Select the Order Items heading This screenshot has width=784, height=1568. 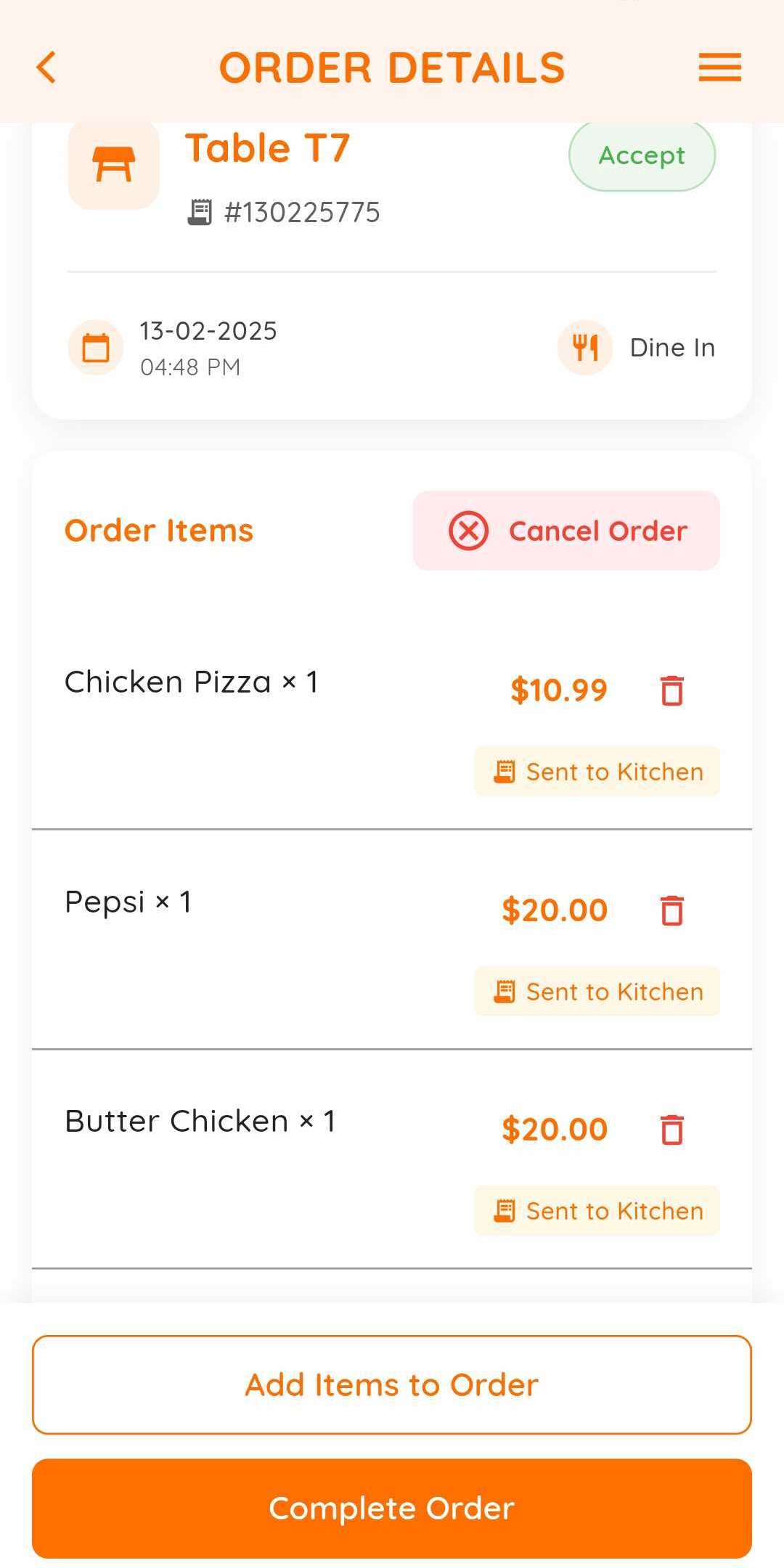point(158,531)
